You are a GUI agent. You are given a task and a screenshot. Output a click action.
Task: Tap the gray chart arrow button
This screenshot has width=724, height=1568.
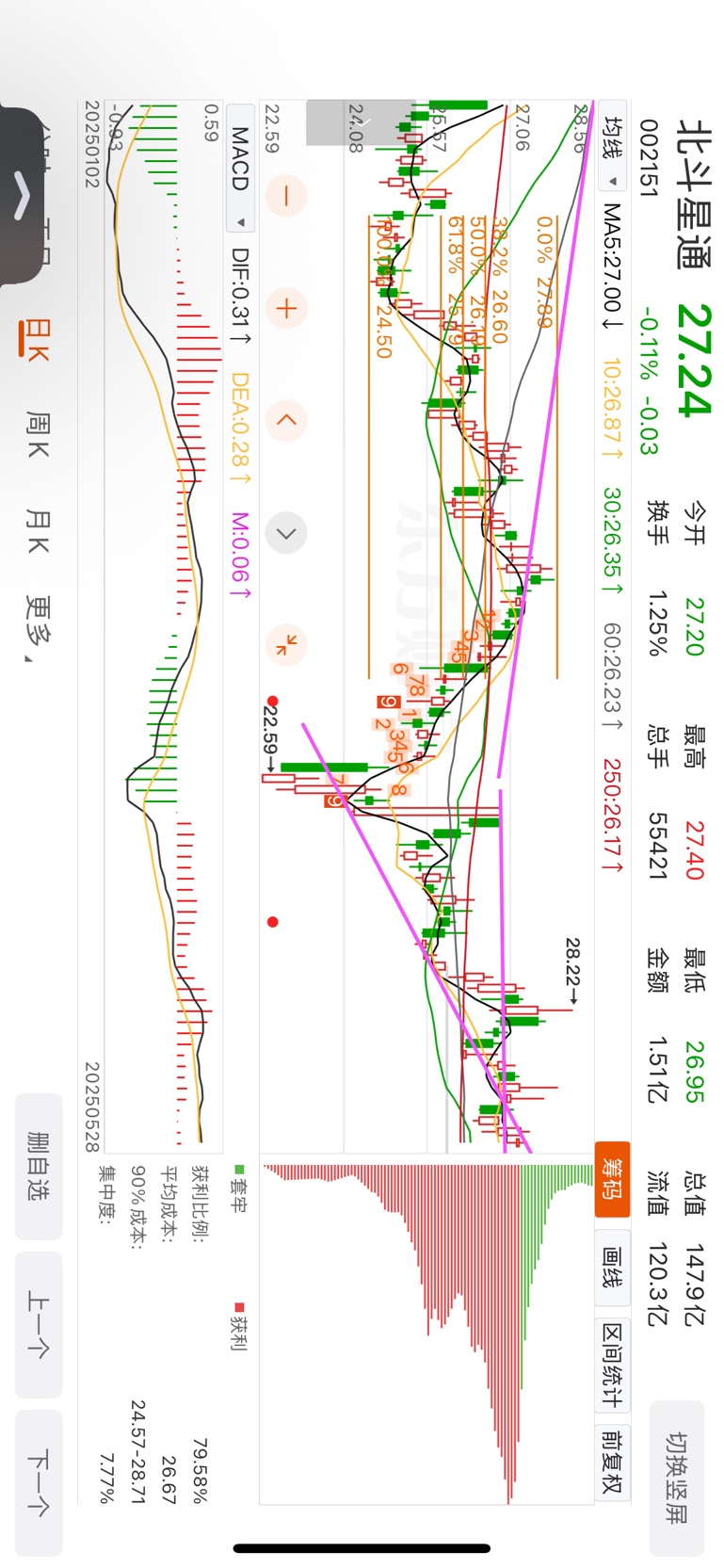click(x=287, y=533)
